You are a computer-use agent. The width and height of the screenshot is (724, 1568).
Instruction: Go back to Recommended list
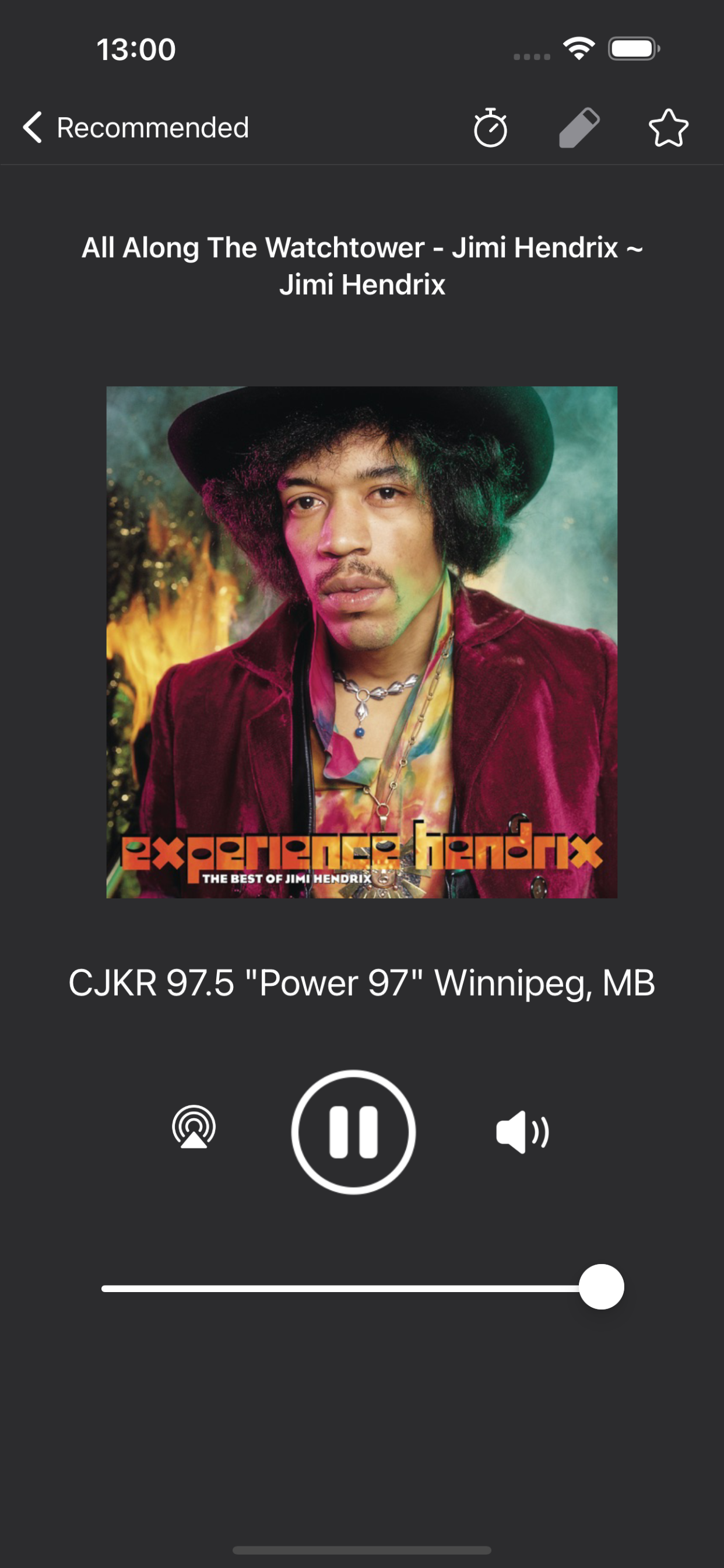pyautogui.click(x=135, y=128)
